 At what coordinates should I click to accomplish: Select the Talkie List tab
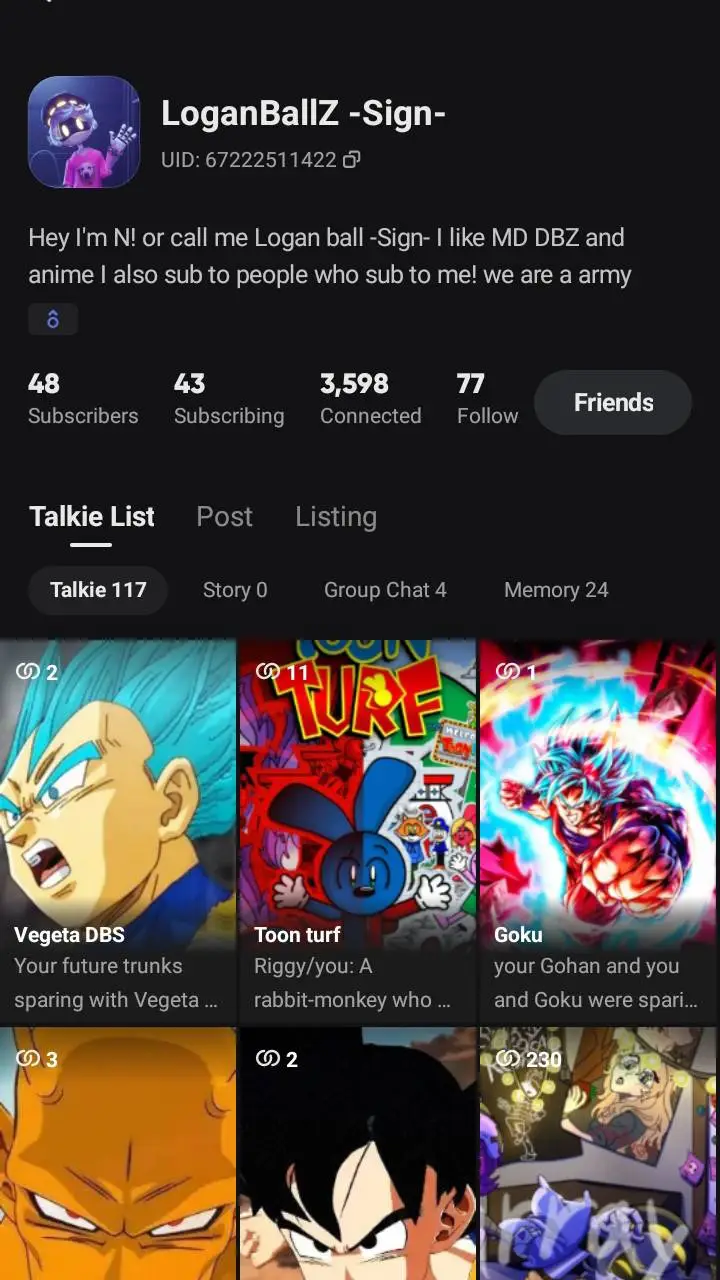pos(92,517)
